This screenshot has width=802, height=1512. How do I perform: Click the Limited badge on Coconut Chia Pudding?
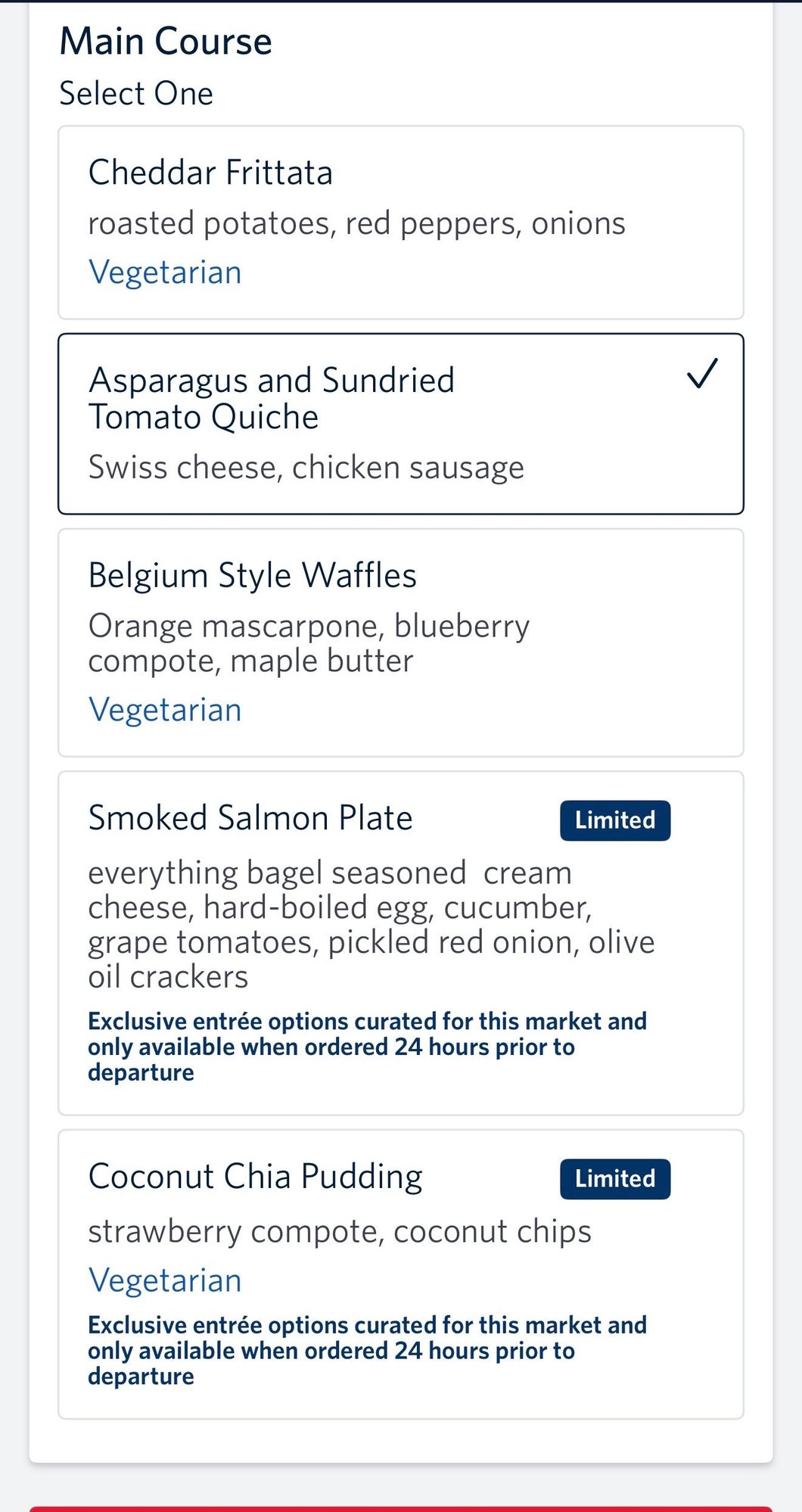click(614, 1178)
